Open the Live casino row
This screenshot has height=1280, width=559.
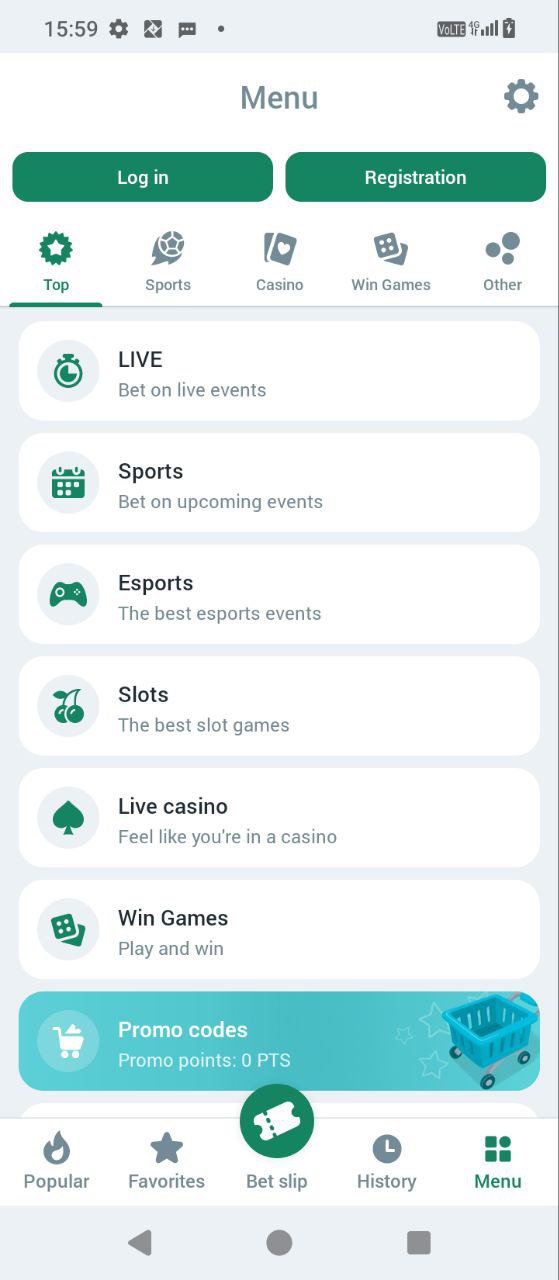pyautogui.click(x=279, y=818)
